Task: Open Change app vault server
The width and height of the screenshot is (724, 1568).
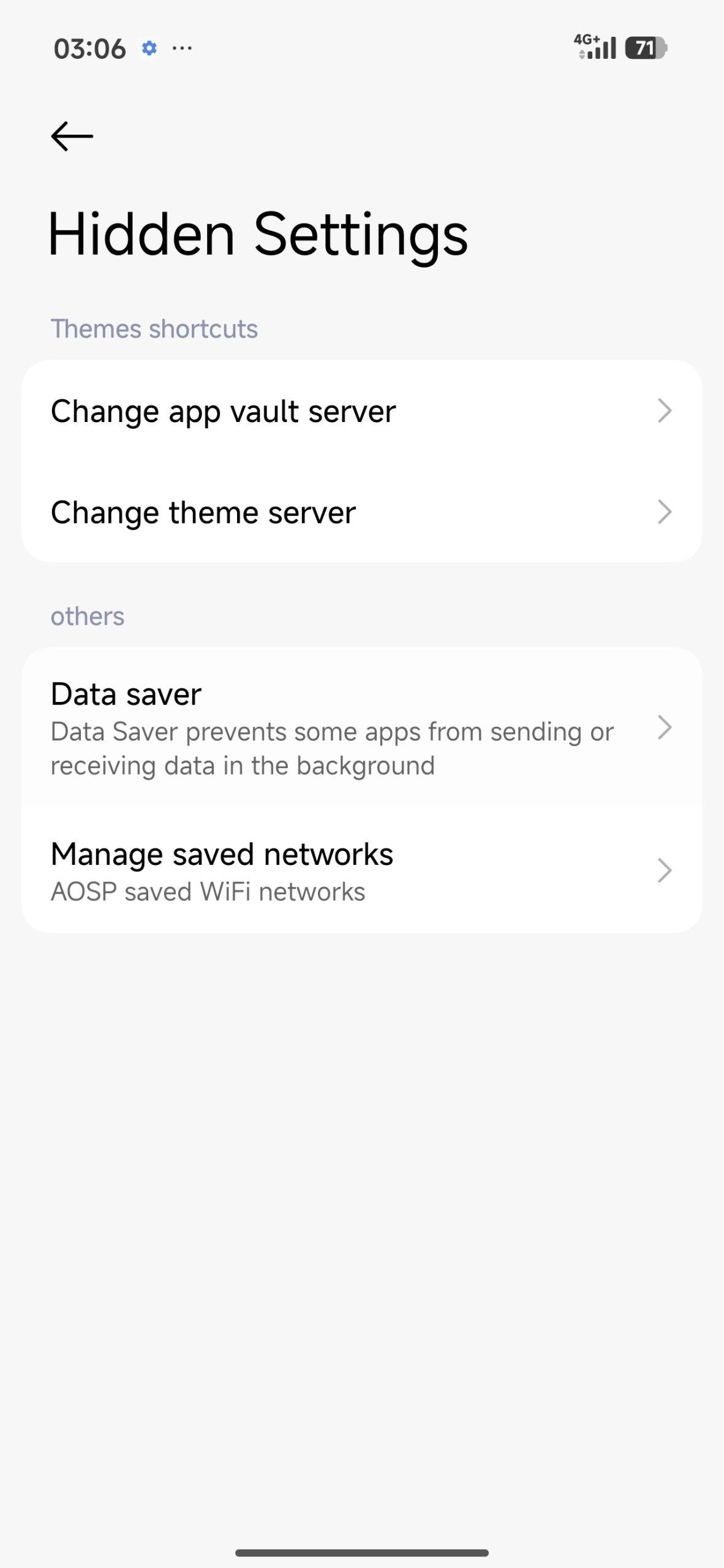Action: coord(361,411)
